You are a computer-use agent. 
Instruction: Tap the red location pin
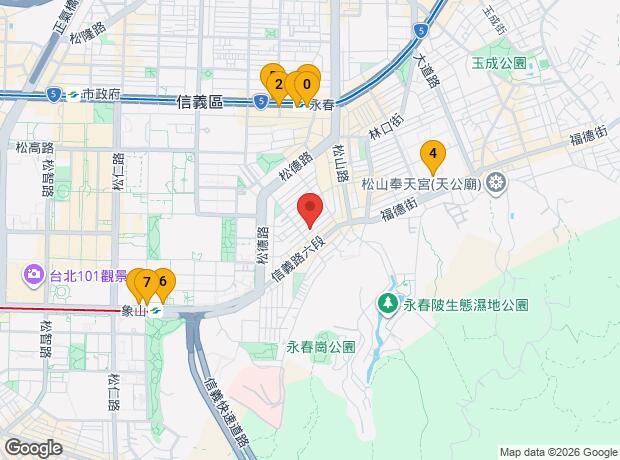click(x=310, y=210)
